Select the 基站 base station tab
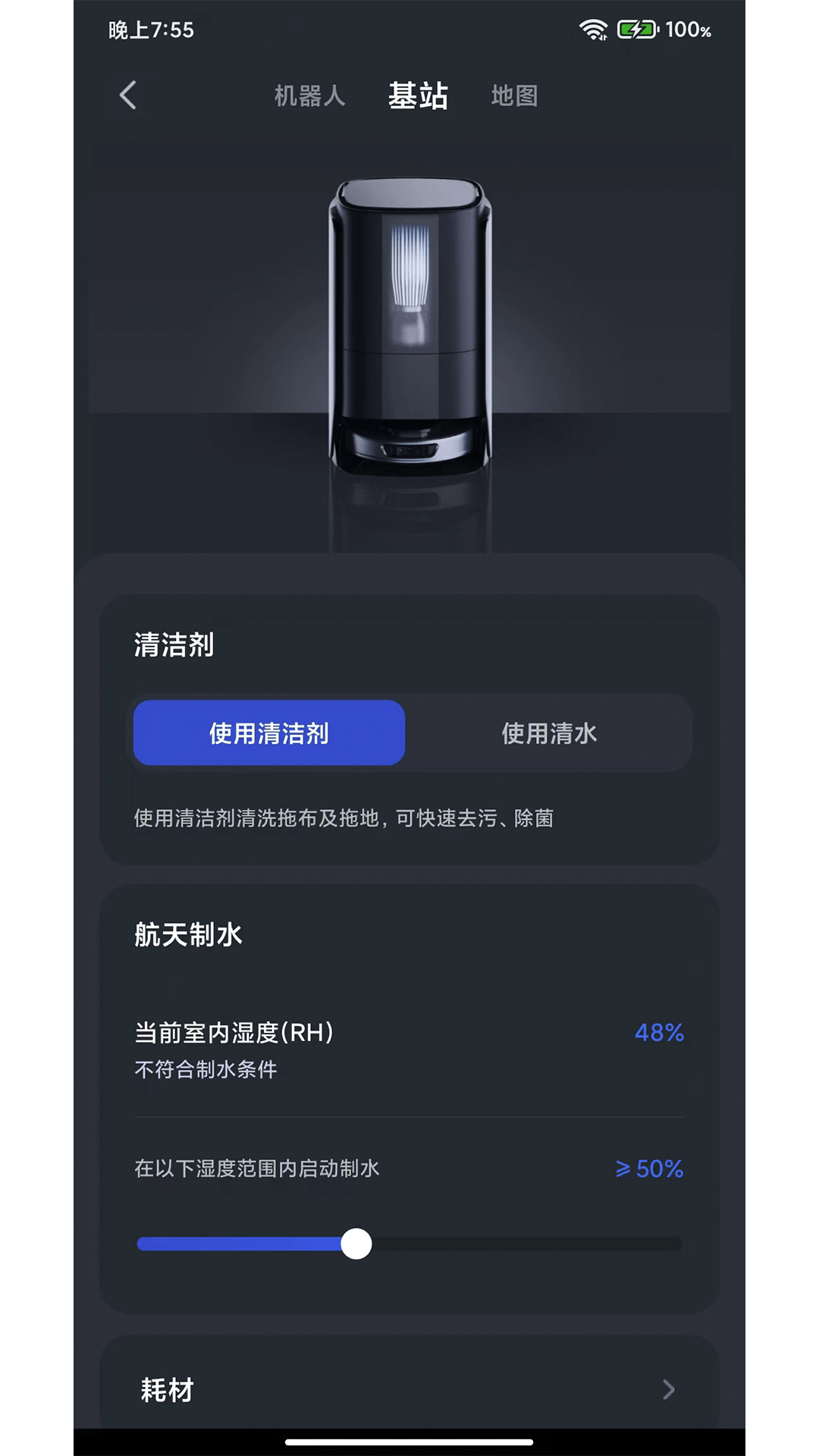Viewport: 819px width, 1456px height. pyautogui.click(x=418, y=96)
